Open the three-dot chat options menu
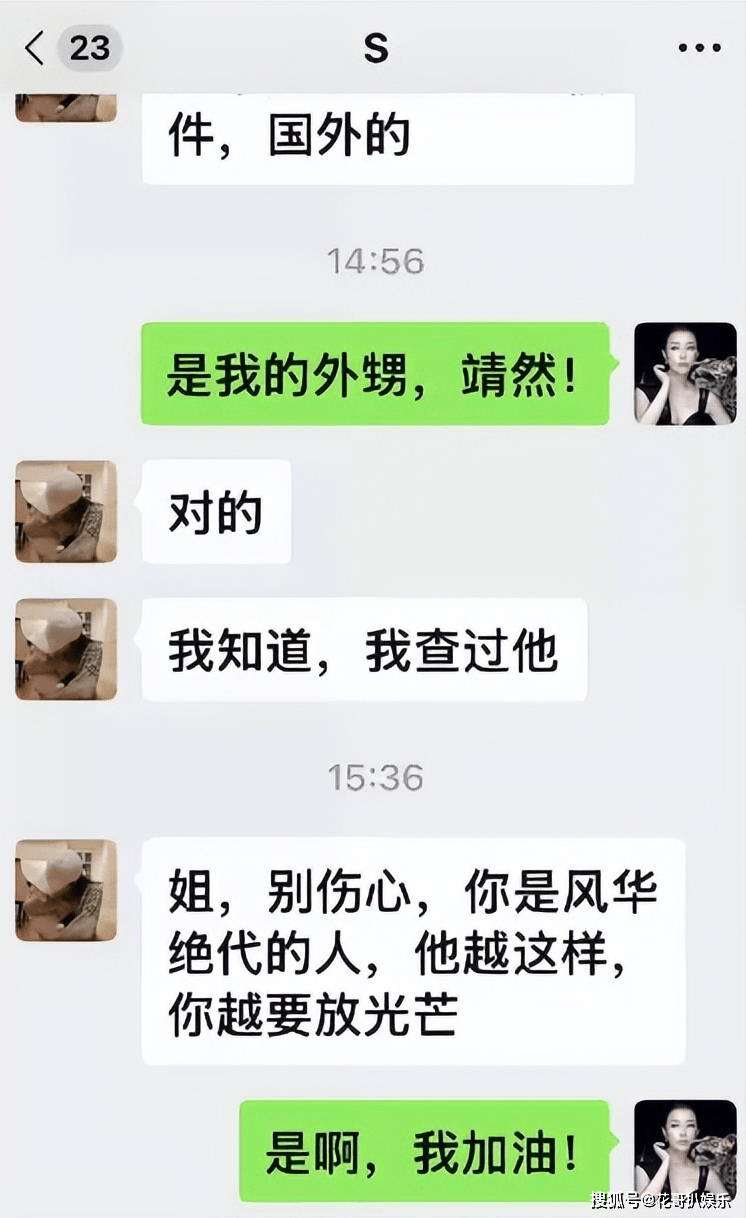 pos(699,48)
